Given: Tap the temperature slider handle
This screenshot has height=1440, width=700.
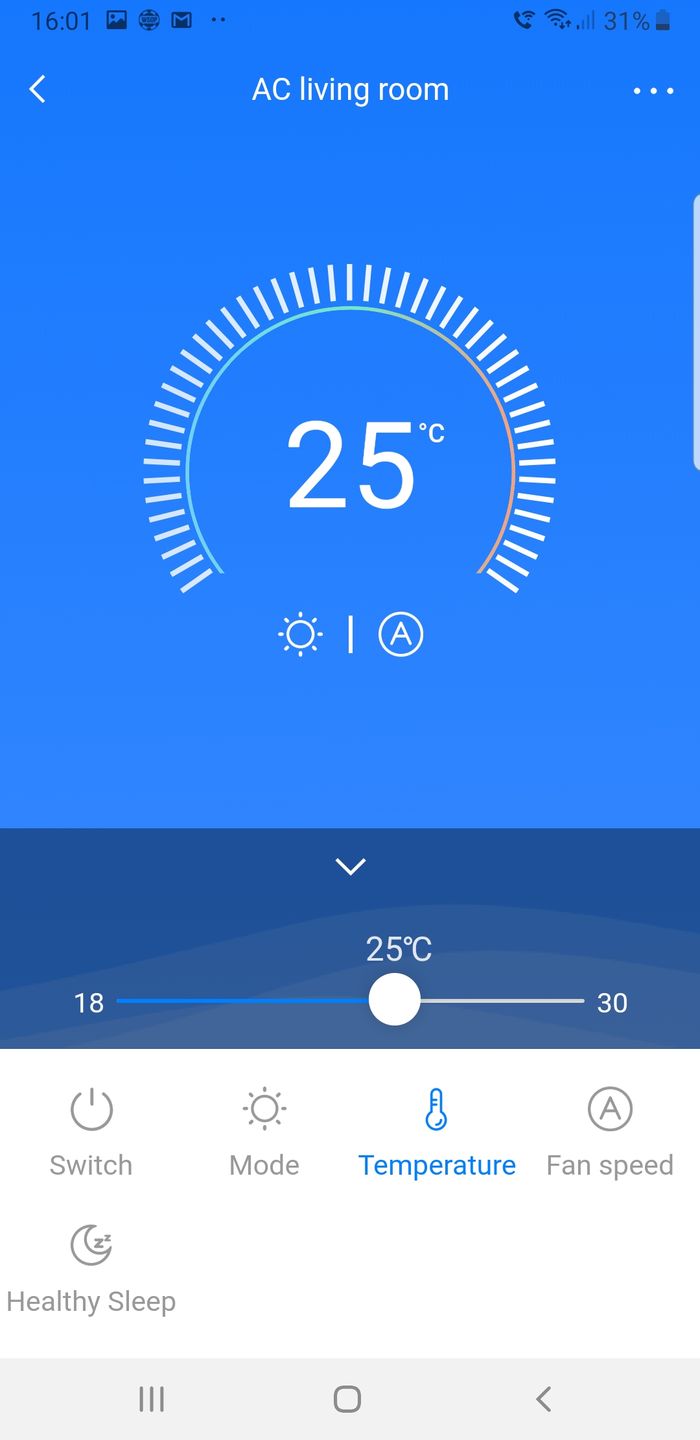Looking at the screenshot, I should pyautogui.click(x=394, y=999).
